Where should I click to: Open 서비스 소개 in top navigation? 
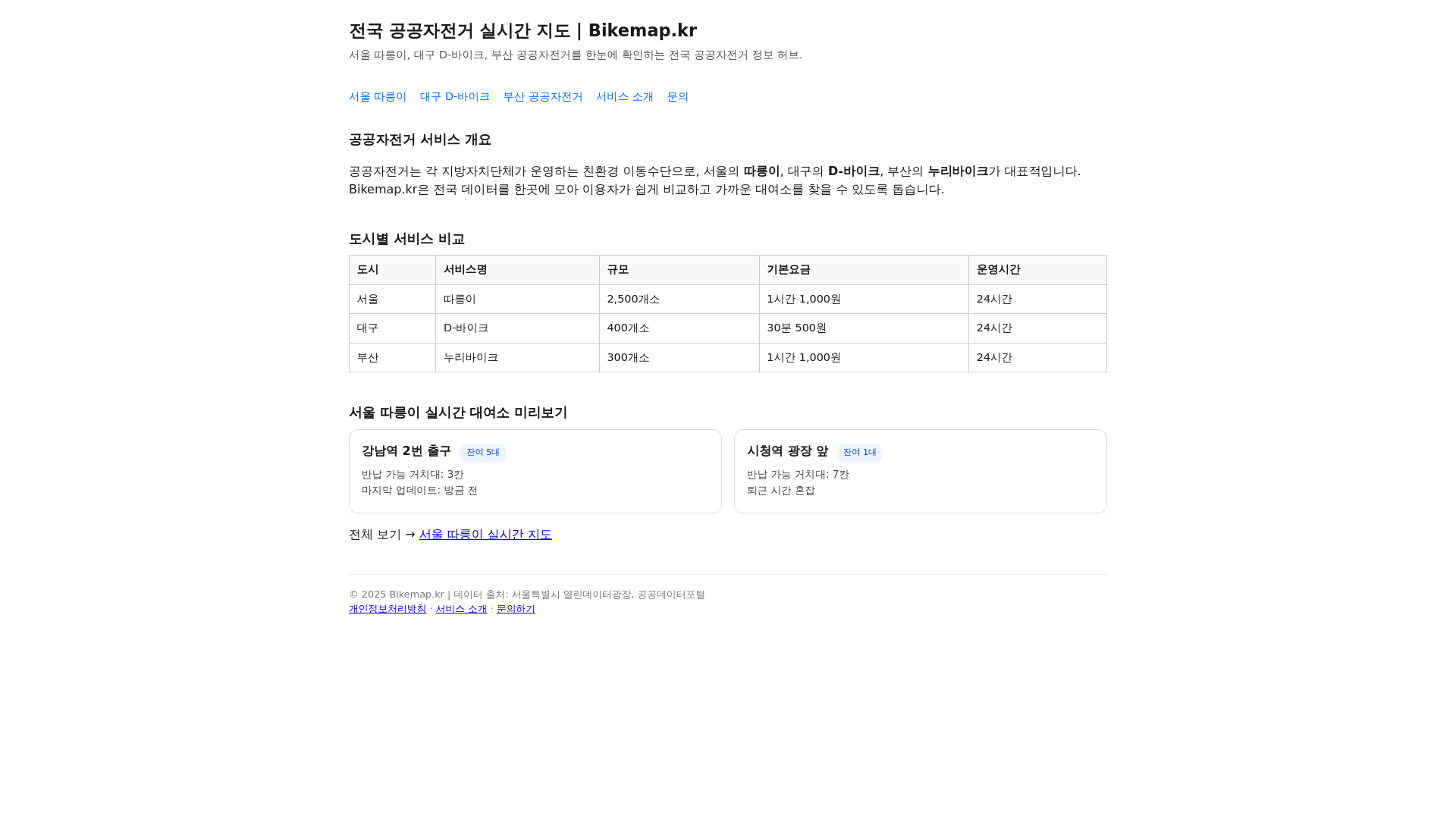click(624, 96)
